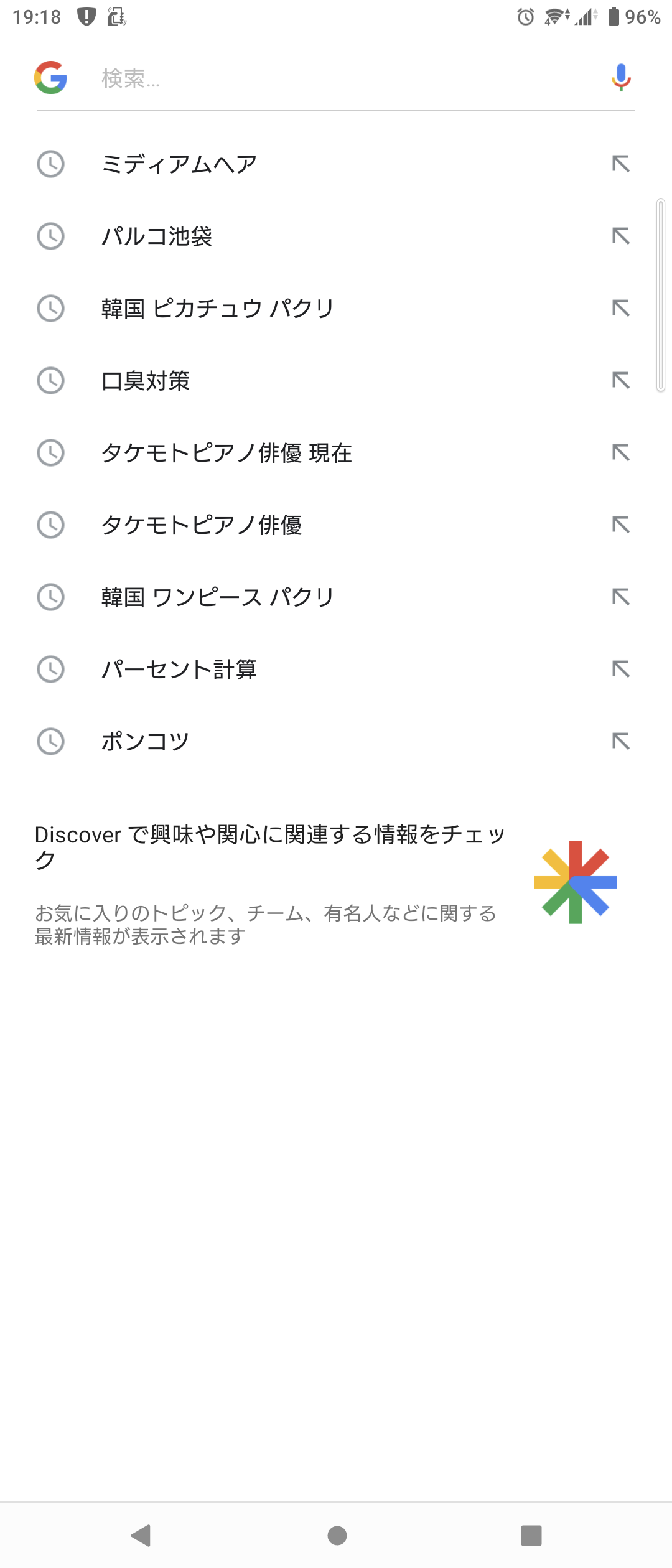Tap the history clock icon next to 口臭対策
The height and width of the screenshot is (1568, 672).
[x=51, y=380]
